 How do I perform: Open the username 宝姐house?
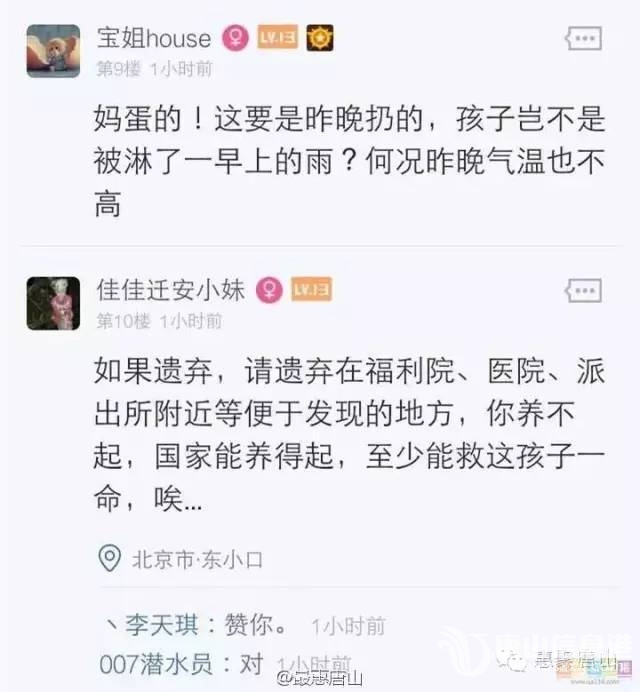(153, 38)
